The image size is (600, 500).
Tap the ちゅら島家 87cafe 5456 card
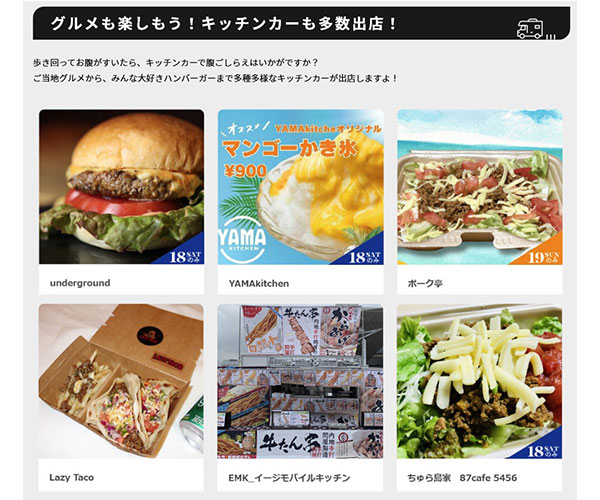(480, 397)
